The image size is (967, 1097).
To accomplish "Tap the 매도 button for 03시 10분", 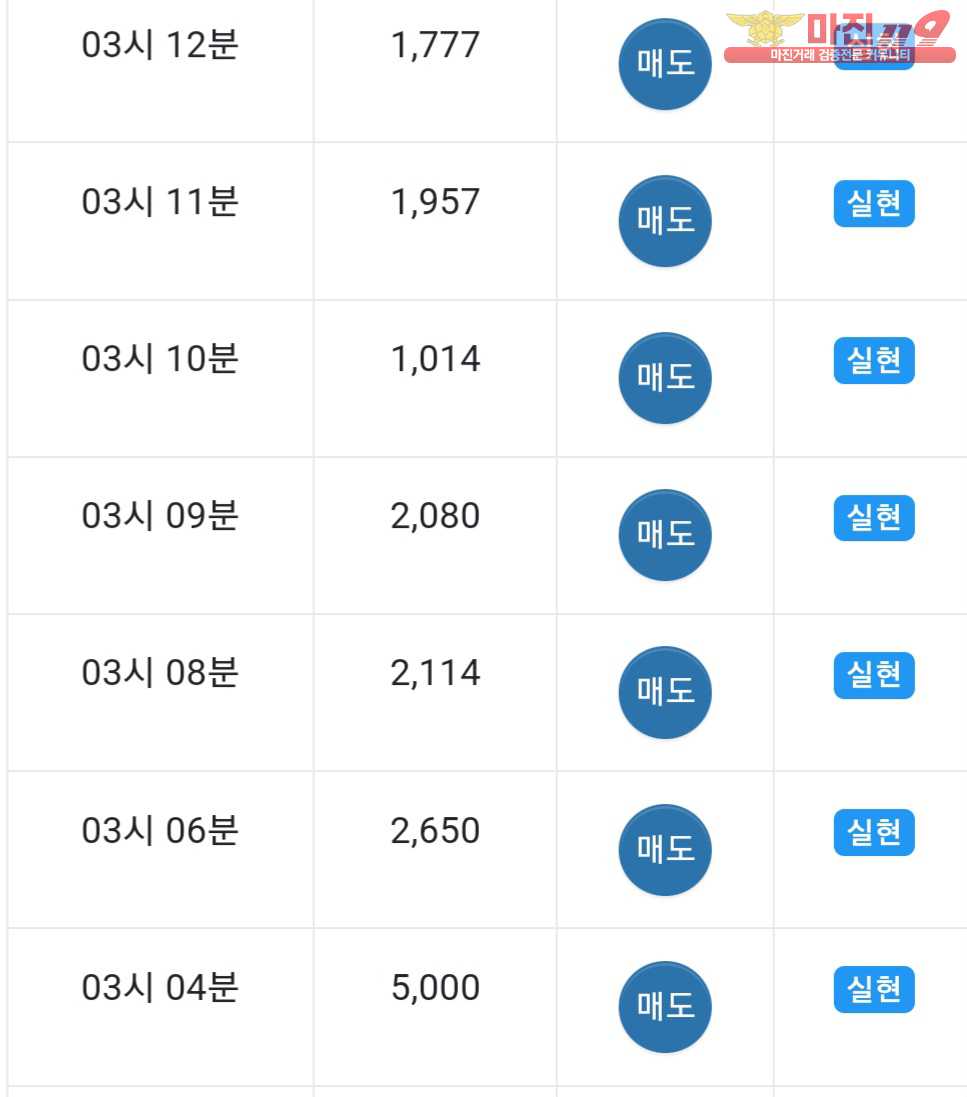I will (665, 377).
